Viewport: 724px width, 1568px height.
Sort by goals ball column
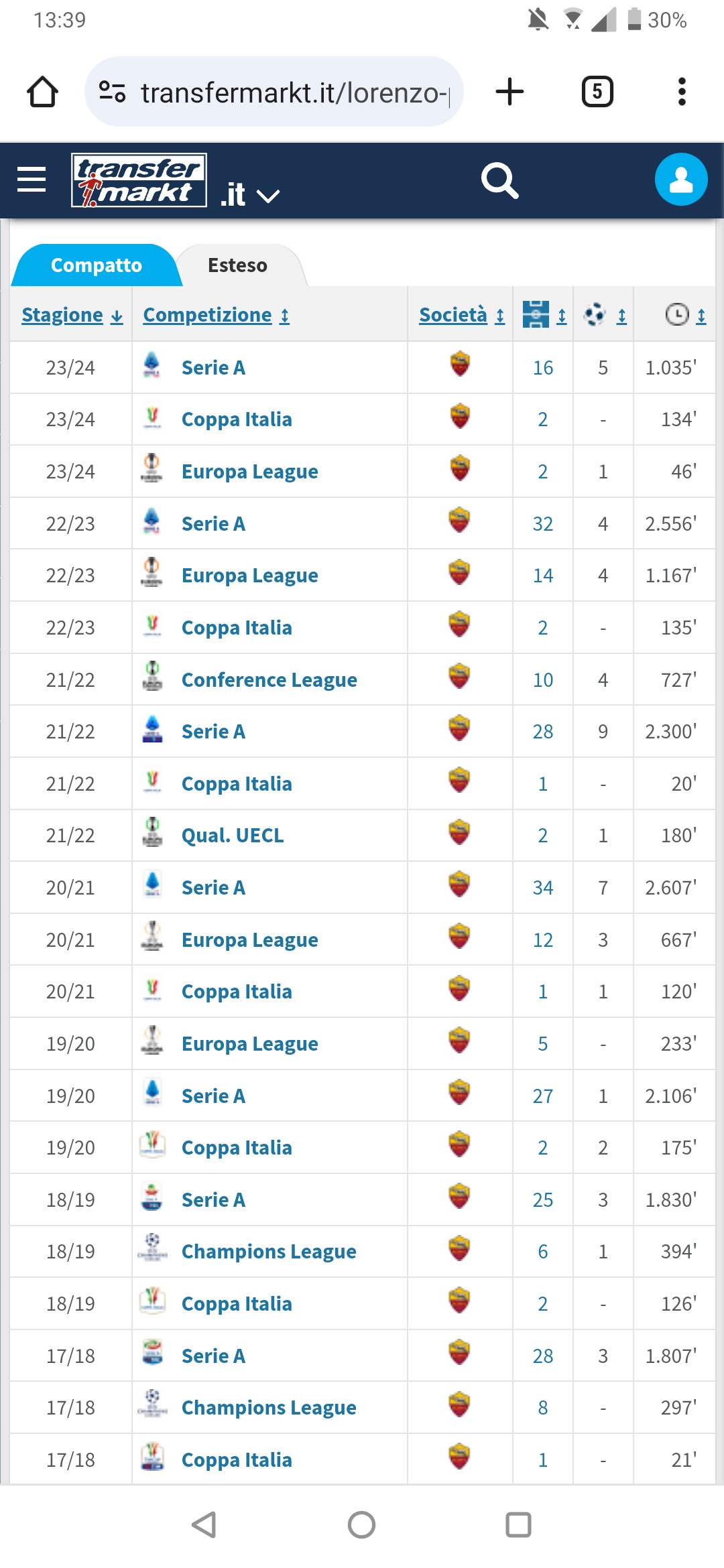[x=605, y=315]
